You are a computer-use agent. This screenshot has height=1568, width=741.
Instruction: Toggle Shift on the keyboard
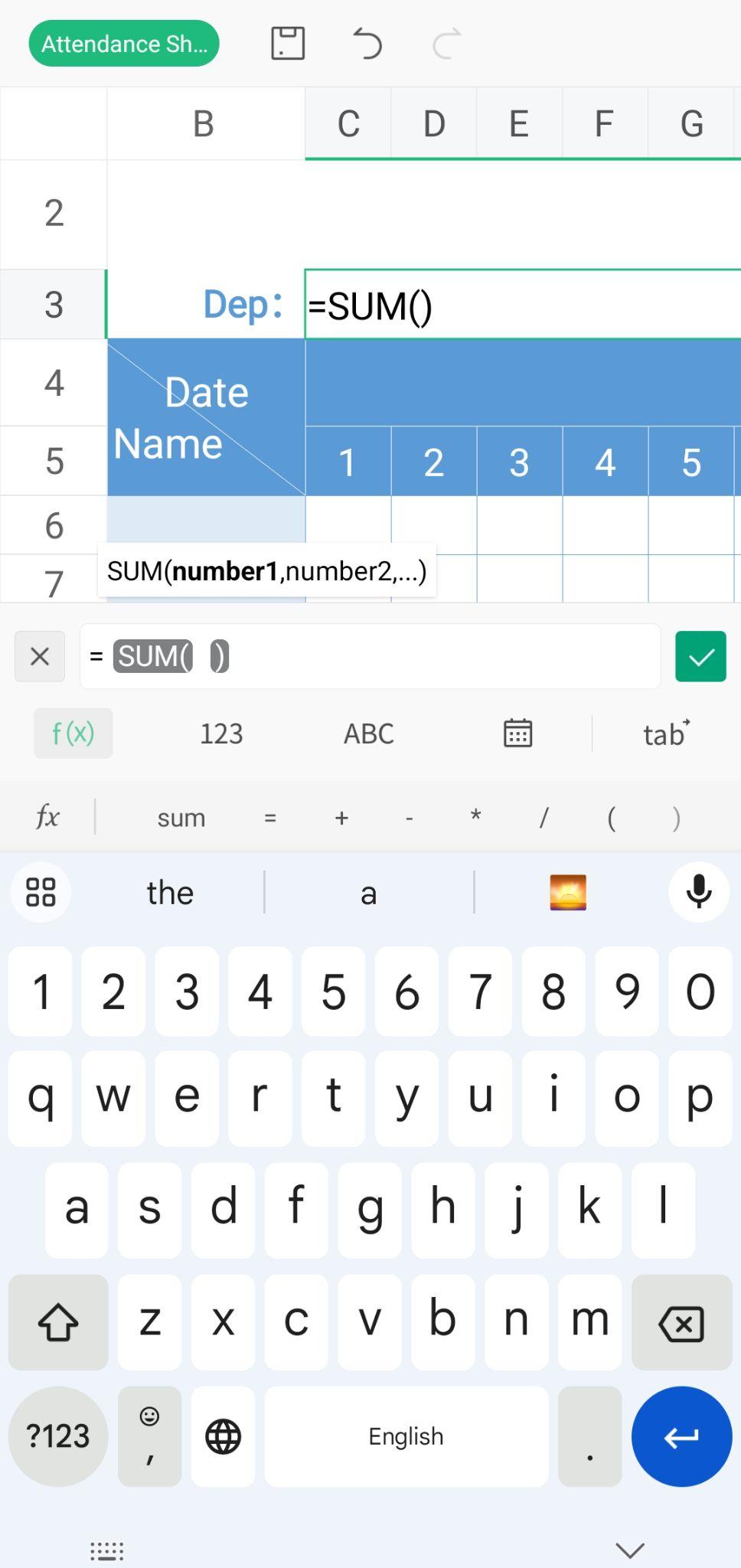58,1322
